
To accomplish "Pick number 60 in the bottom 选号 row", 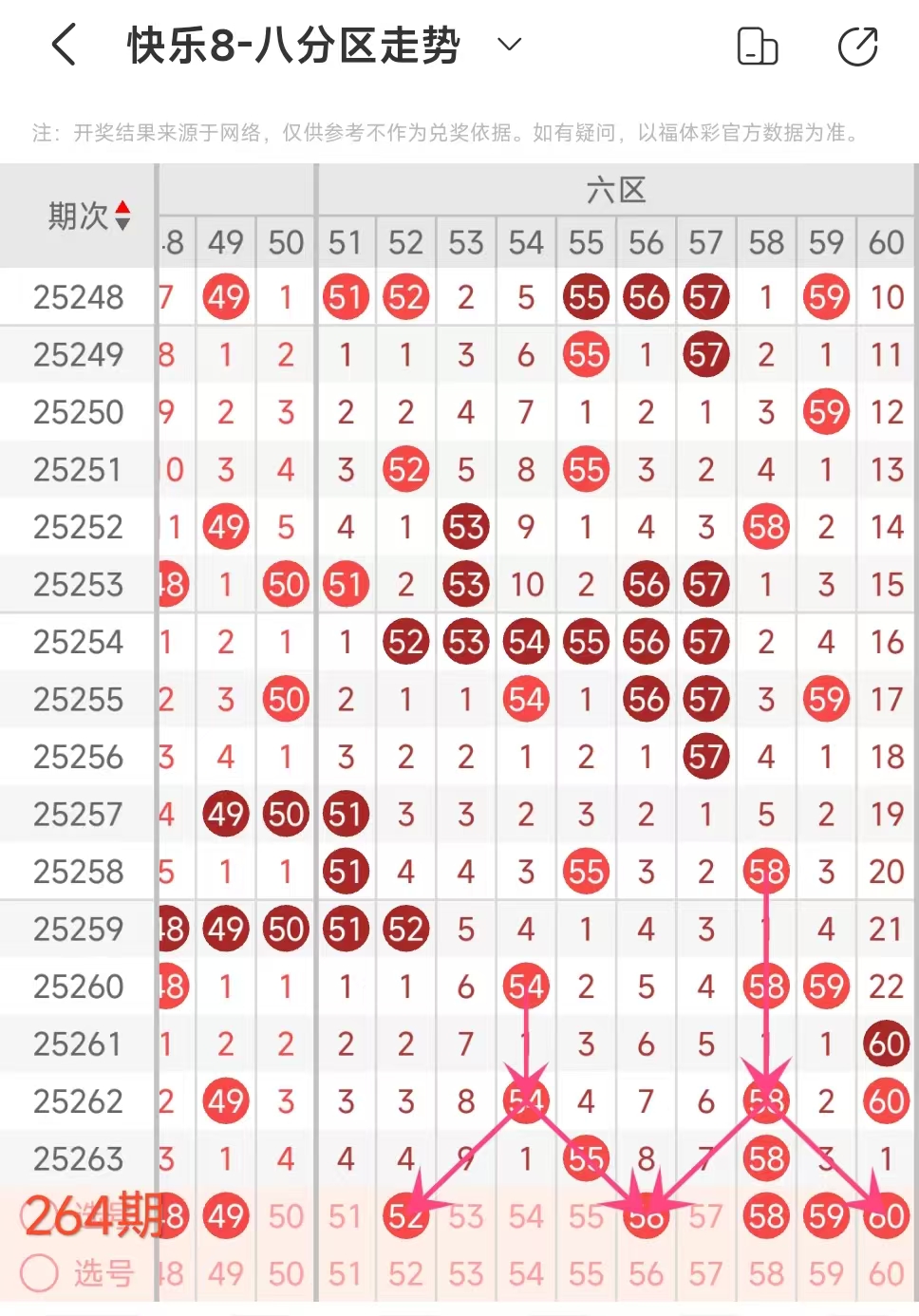I will pos(886,1273).
